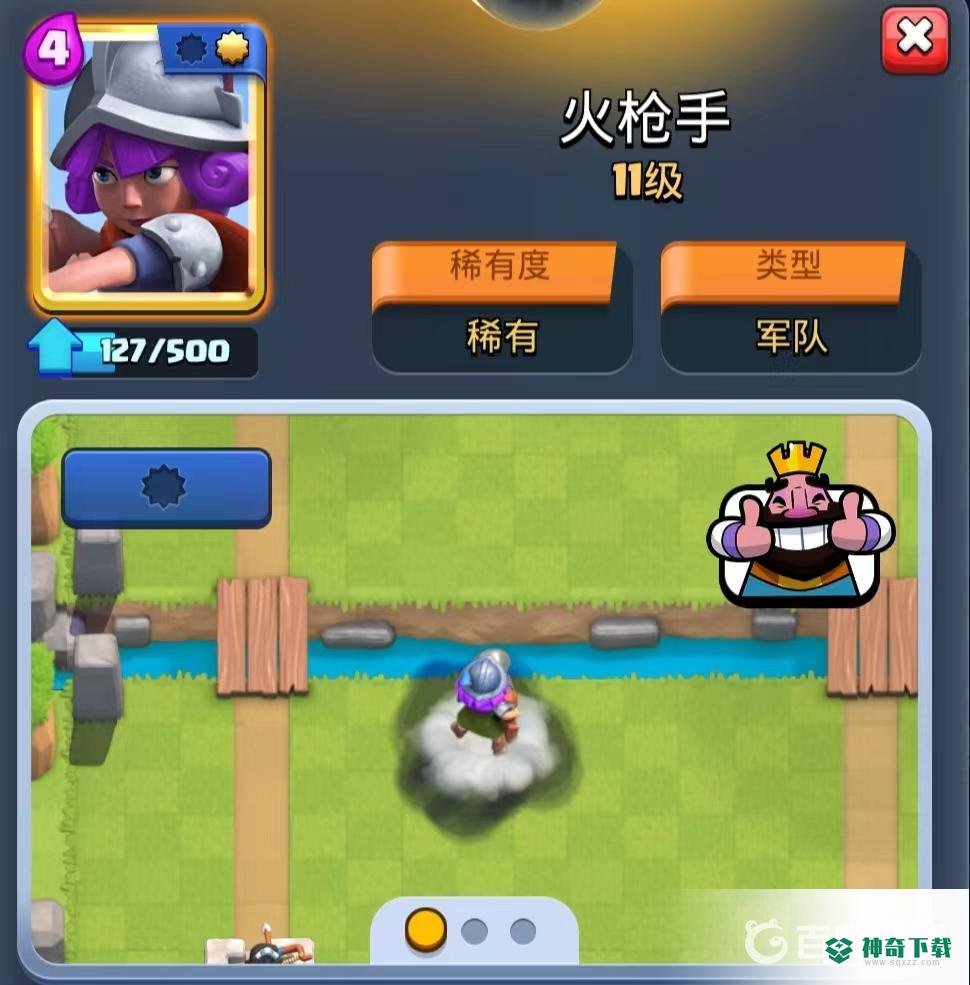Screen dimensions: 970x985
Task: Close the 火枪手 card info dialog
Action: click(914, 39)
